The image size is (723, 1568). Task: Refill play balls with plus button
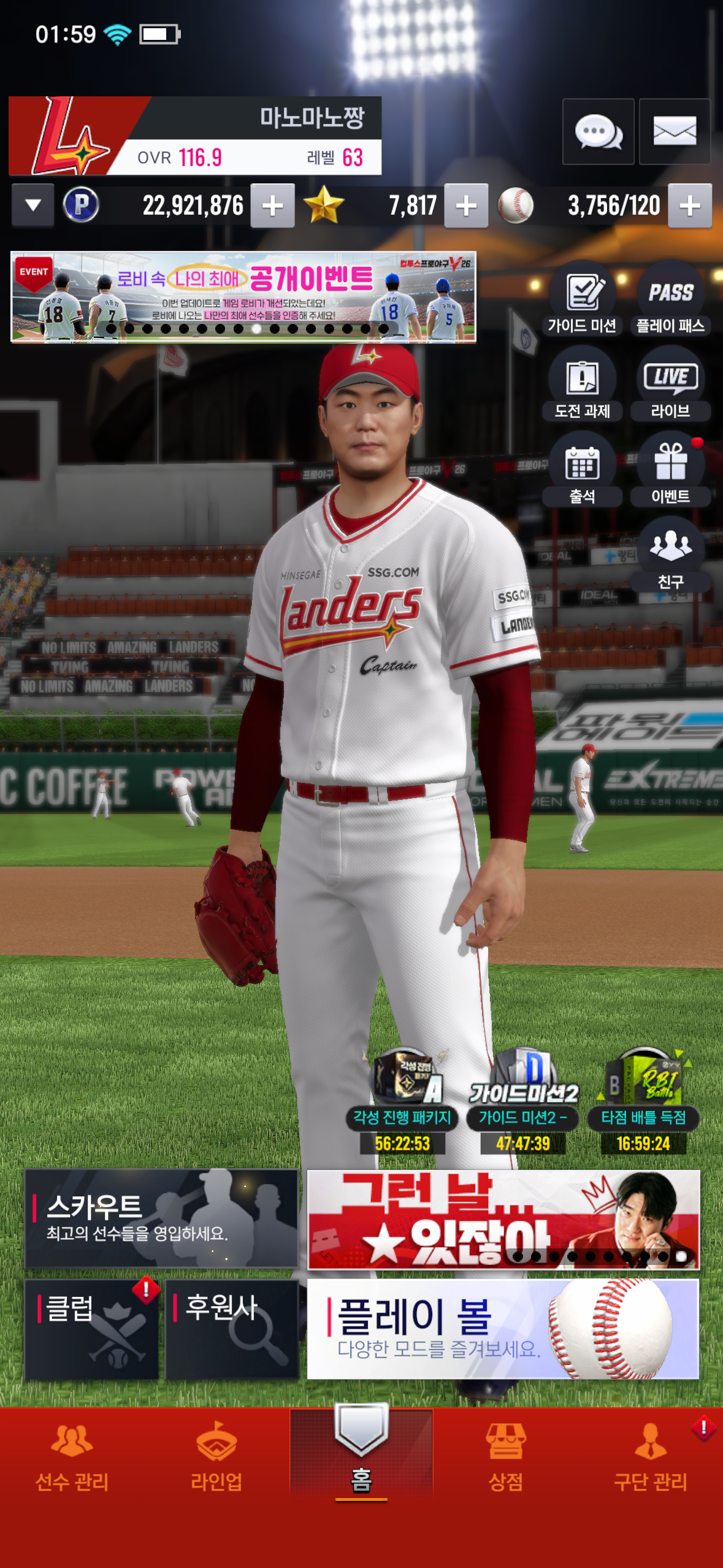690,206
